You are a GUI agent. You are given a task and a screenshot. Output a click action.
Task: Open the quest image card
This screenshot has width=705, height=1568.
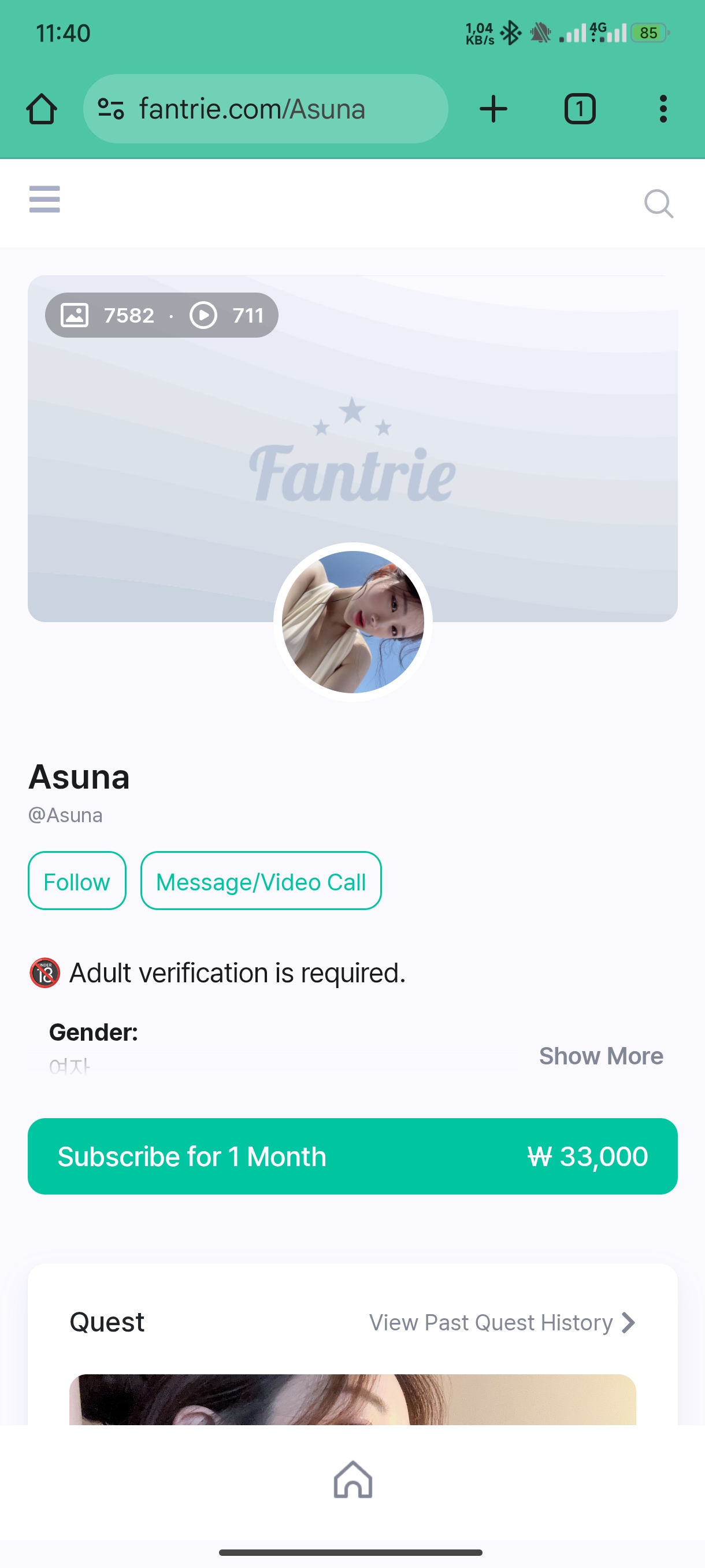click(x=352, y=1399)
